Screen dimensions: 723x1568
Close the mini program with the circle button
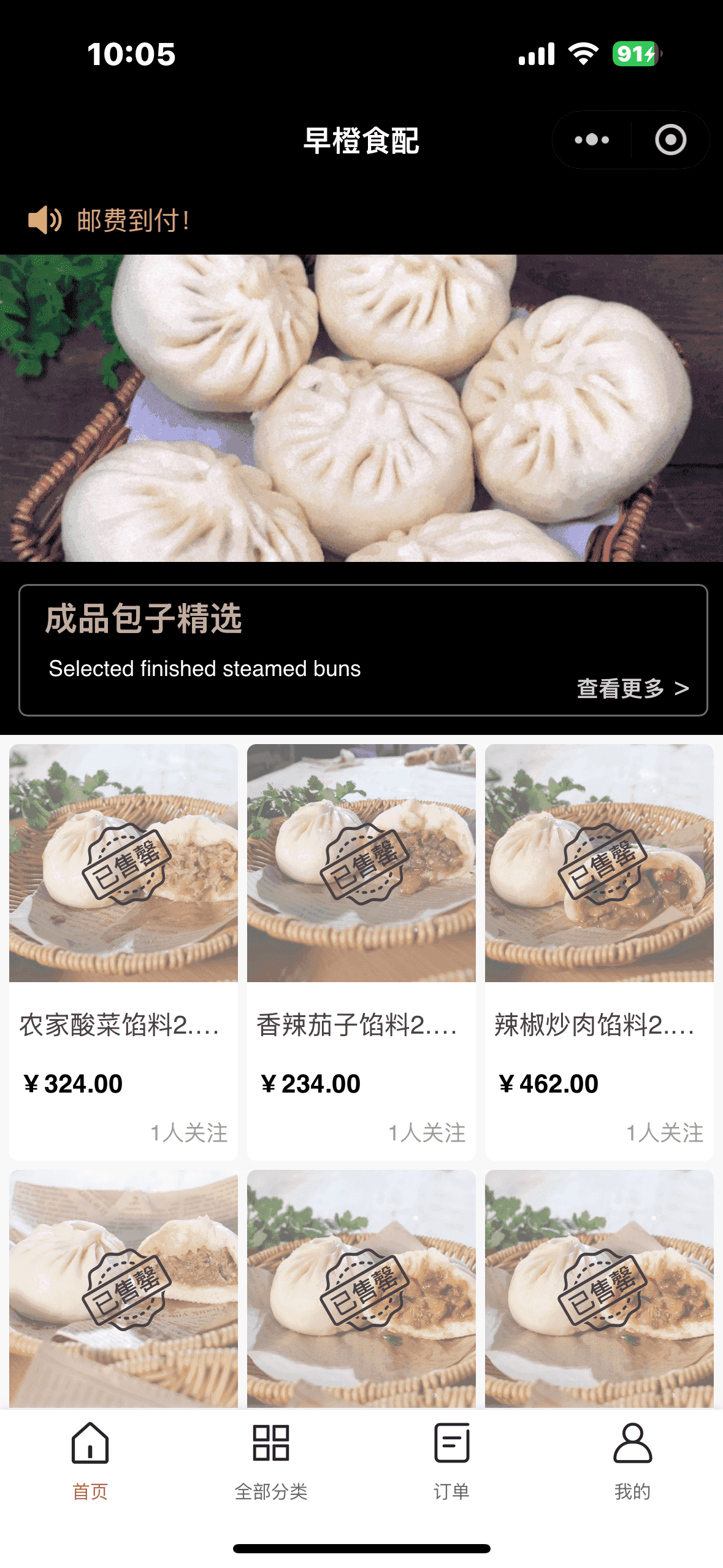point(670,140)
